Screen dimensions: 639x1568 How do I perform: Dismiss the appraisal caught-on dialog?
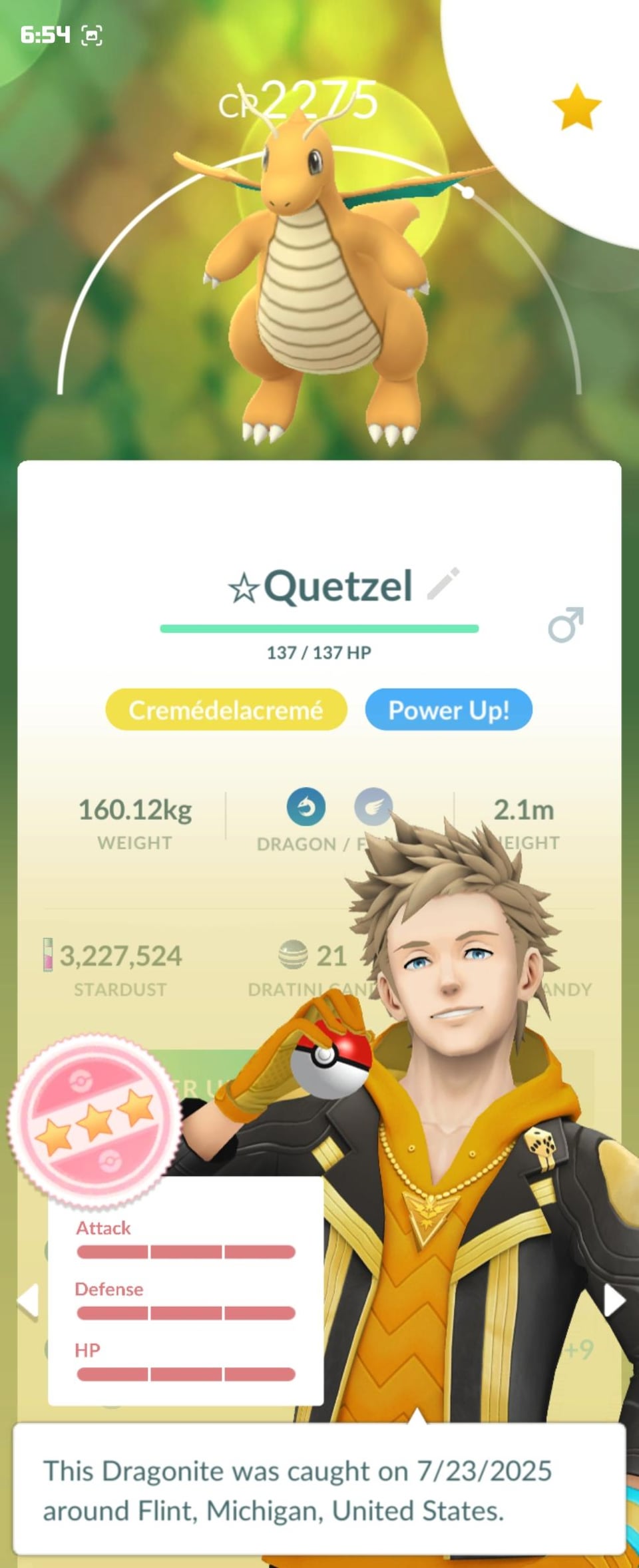(x=319, y=1489)
